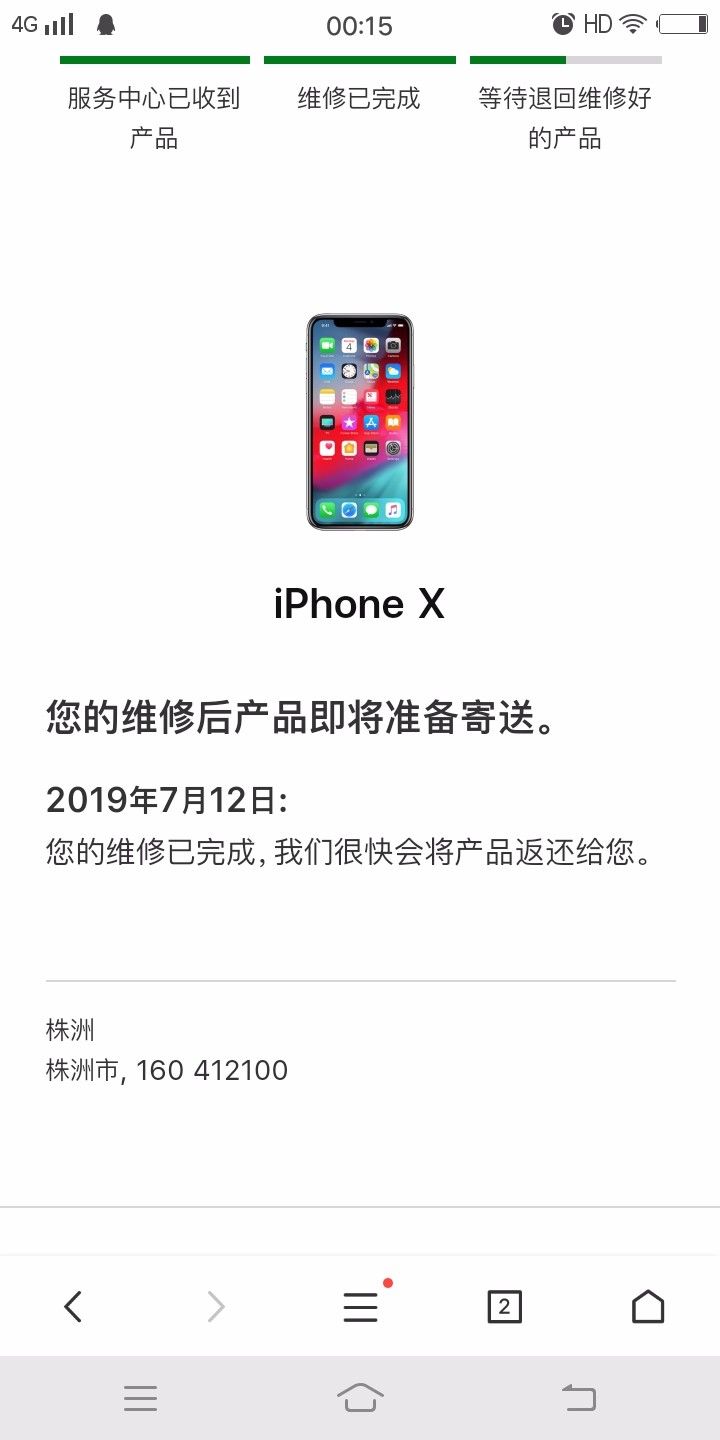Go to the browser home page

click(648, 1306)
